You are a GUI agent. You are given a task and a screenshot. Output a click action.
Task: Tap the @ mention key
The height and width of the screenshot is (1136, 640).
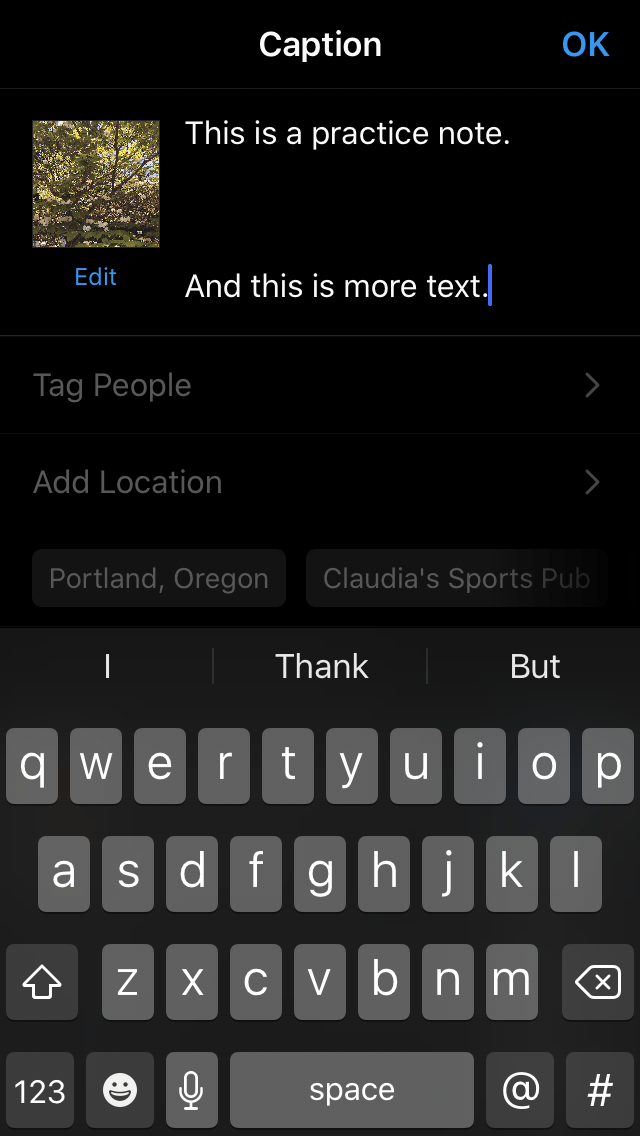[x=520, y=1089]
